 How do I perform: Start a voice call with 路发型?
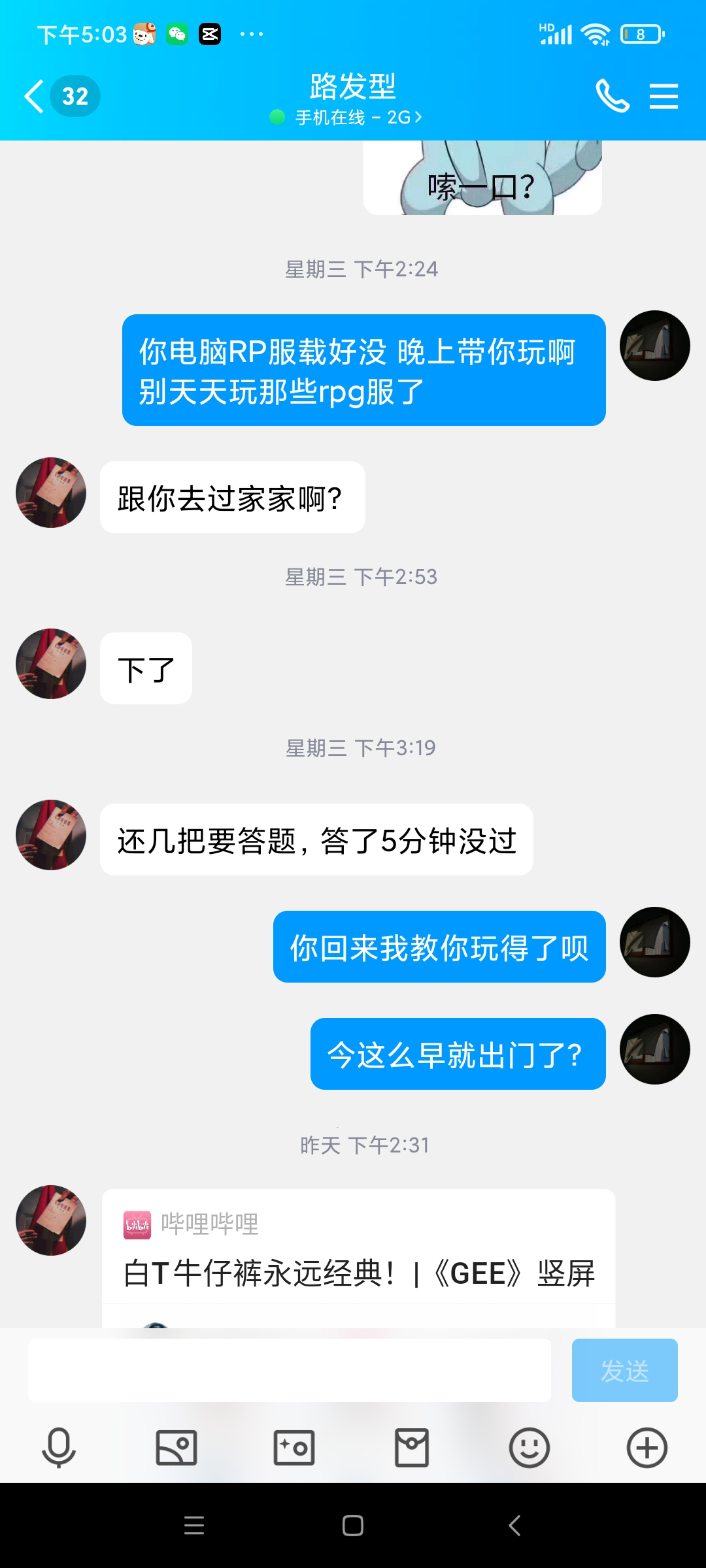613,97
